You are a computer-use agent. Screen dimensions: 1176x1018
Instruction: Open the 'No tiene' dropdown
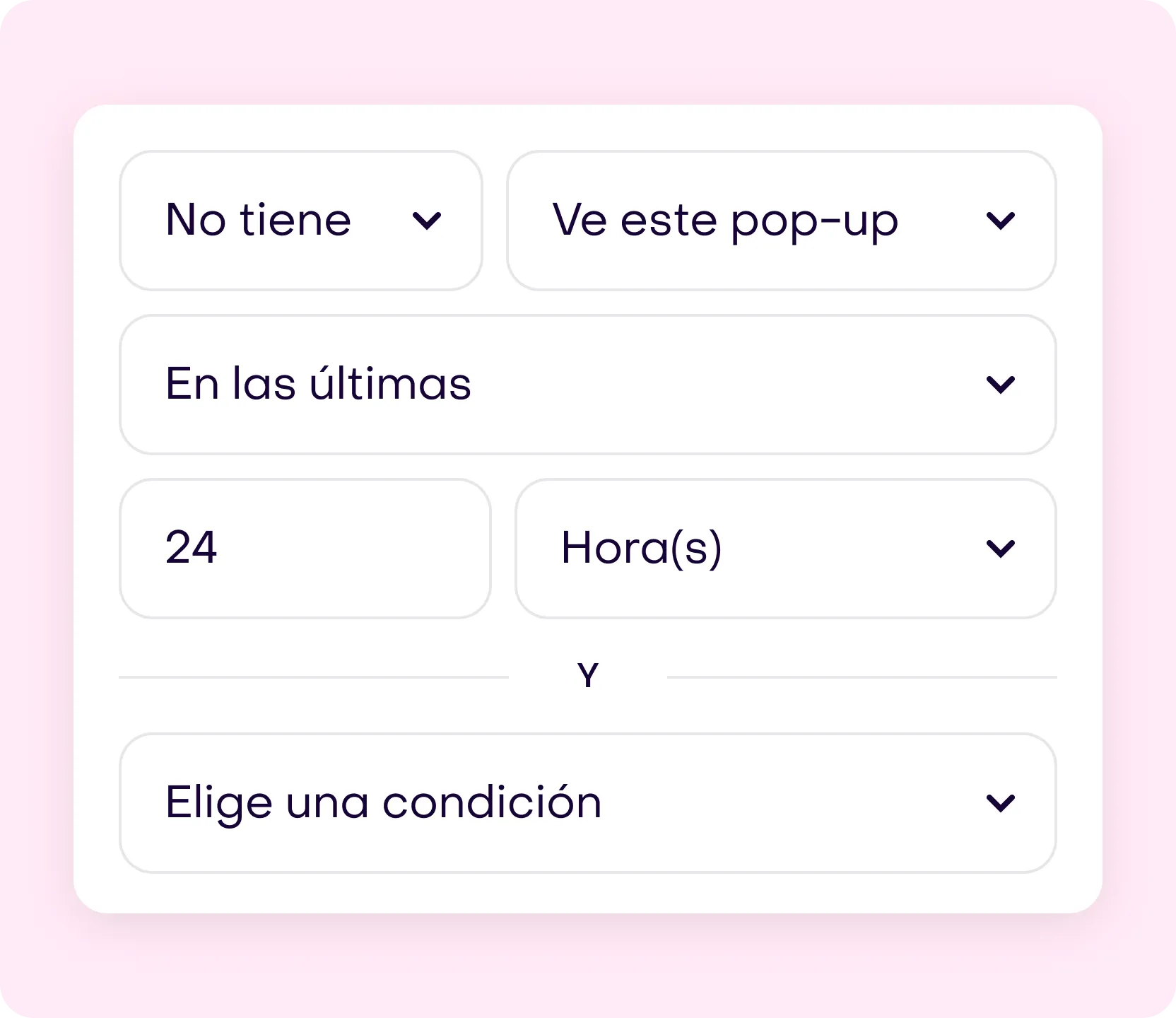[301, 220]
